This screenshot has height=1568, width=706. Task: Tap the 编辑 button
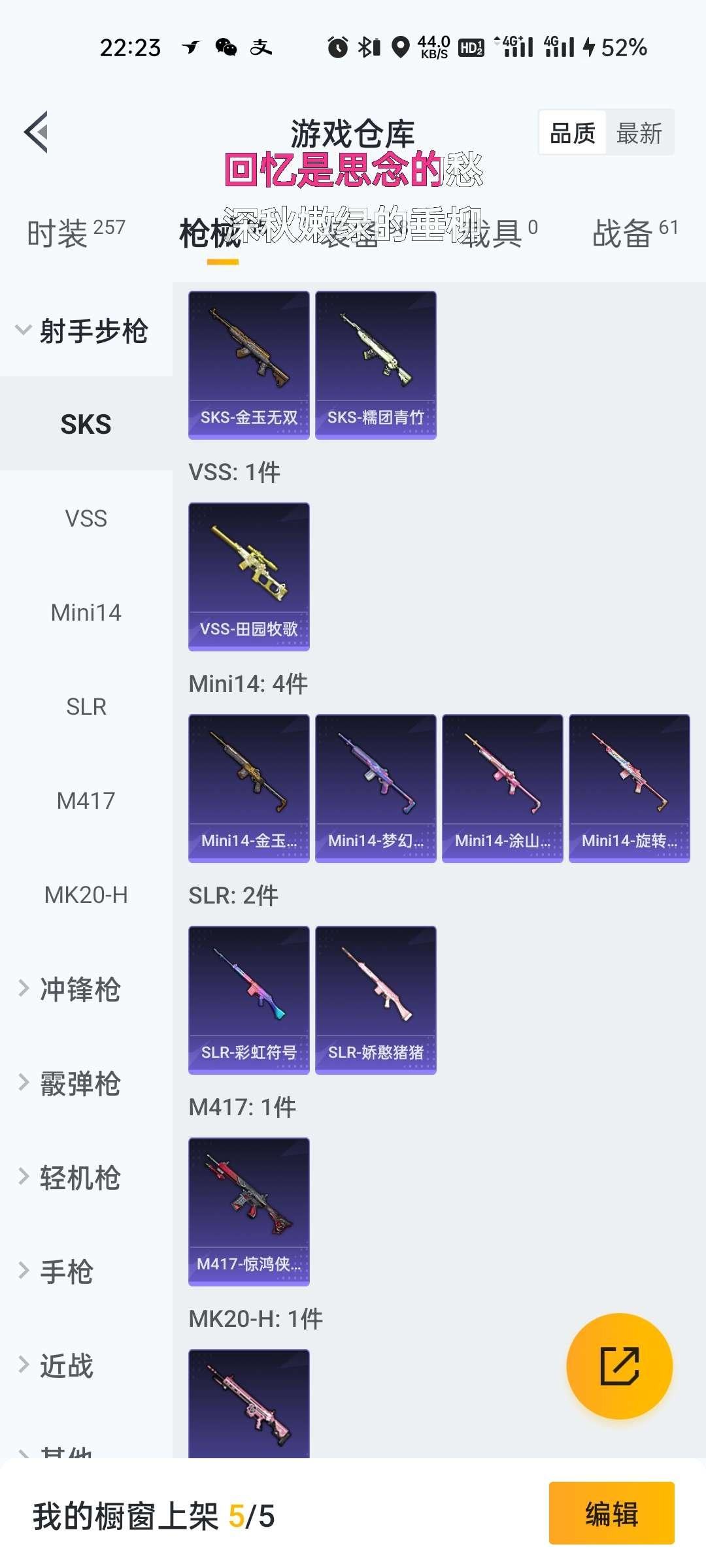pyautogui.click(x=611, y=1513)
